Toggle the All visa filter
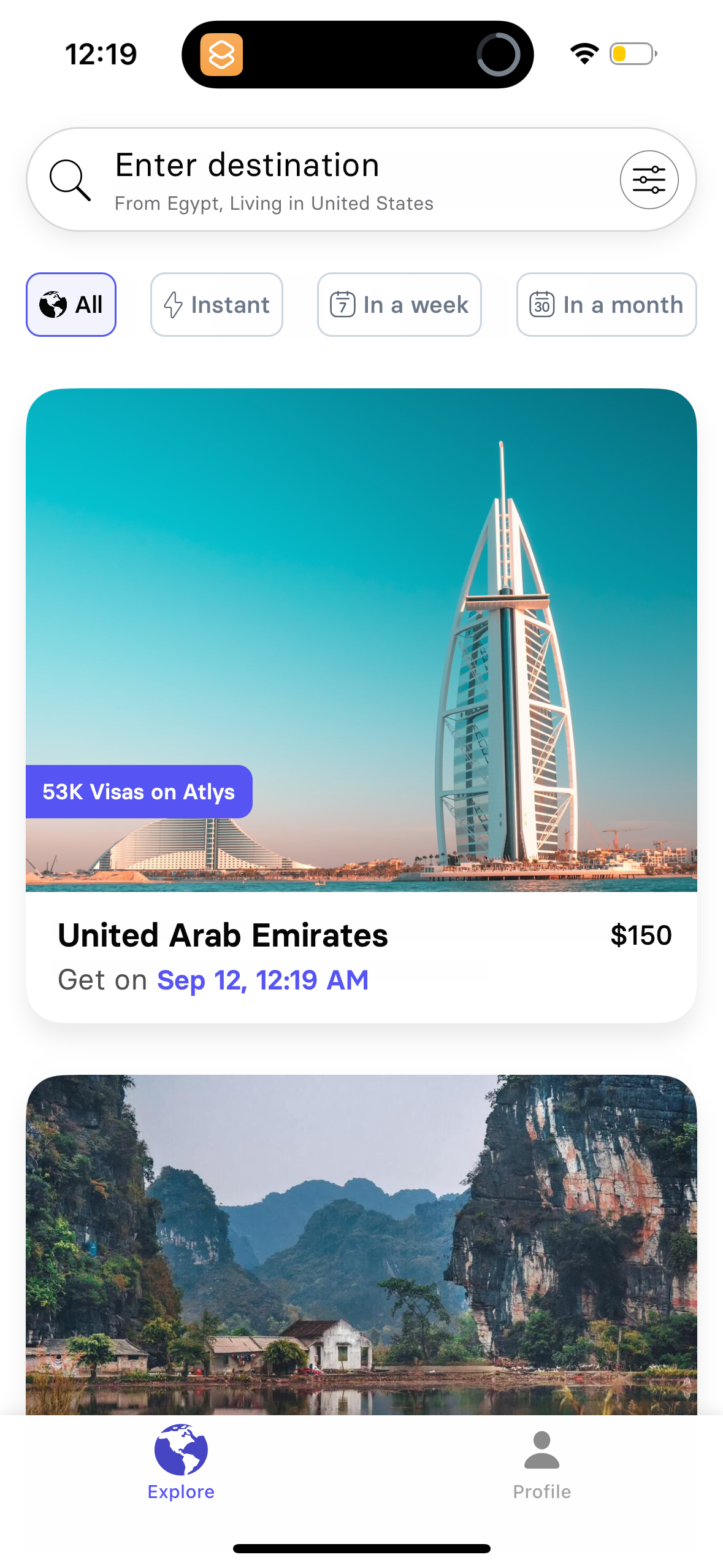Image resolution: width=723 pixels, height=1568 pixels. [71, 304]
